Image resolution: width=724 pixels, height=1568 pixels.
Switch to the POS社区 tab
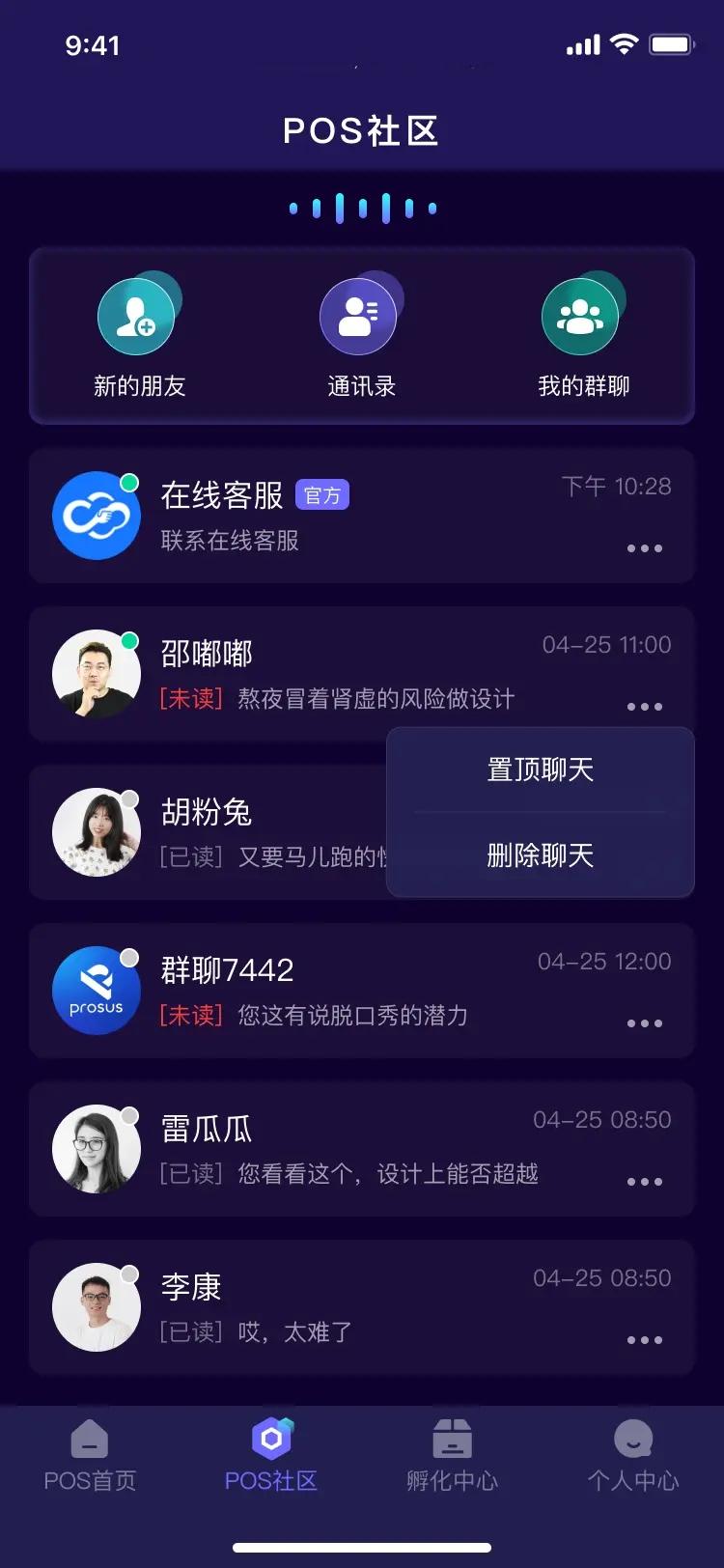point(271,1456)
